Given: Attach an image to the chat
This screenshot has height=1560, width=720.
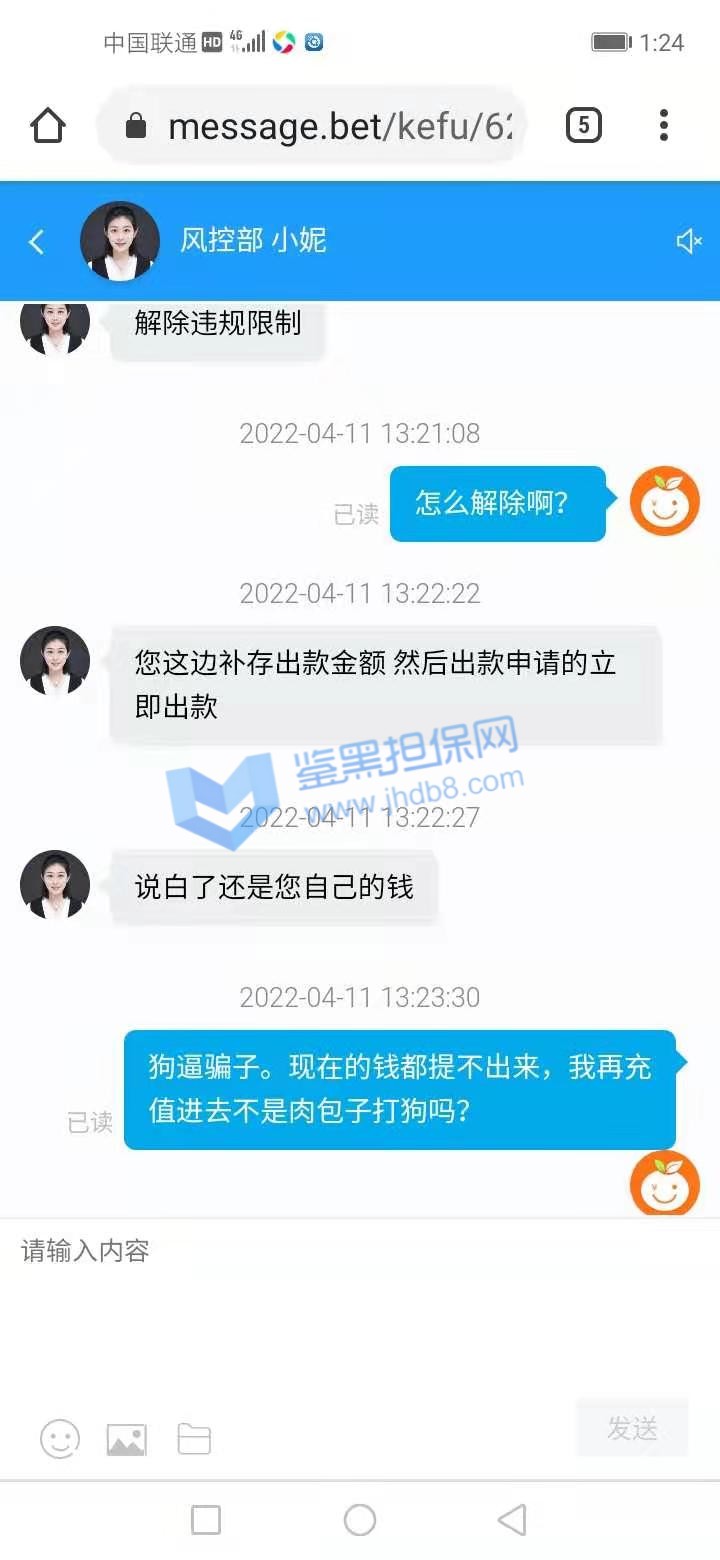Looking at the screenshot, I should 126,1439.
